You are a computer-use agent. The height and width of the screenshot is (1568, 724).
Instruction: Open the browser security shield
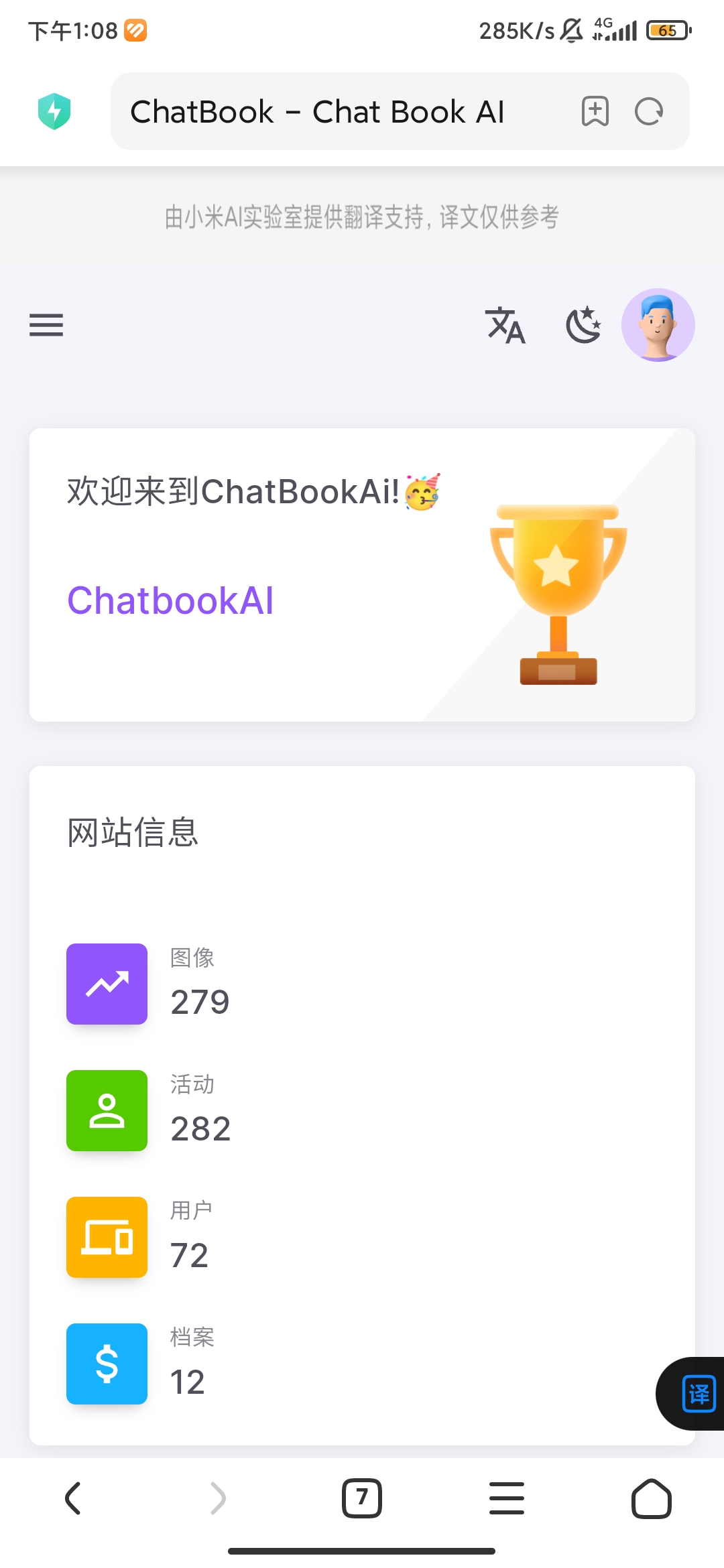coord(54,111)
